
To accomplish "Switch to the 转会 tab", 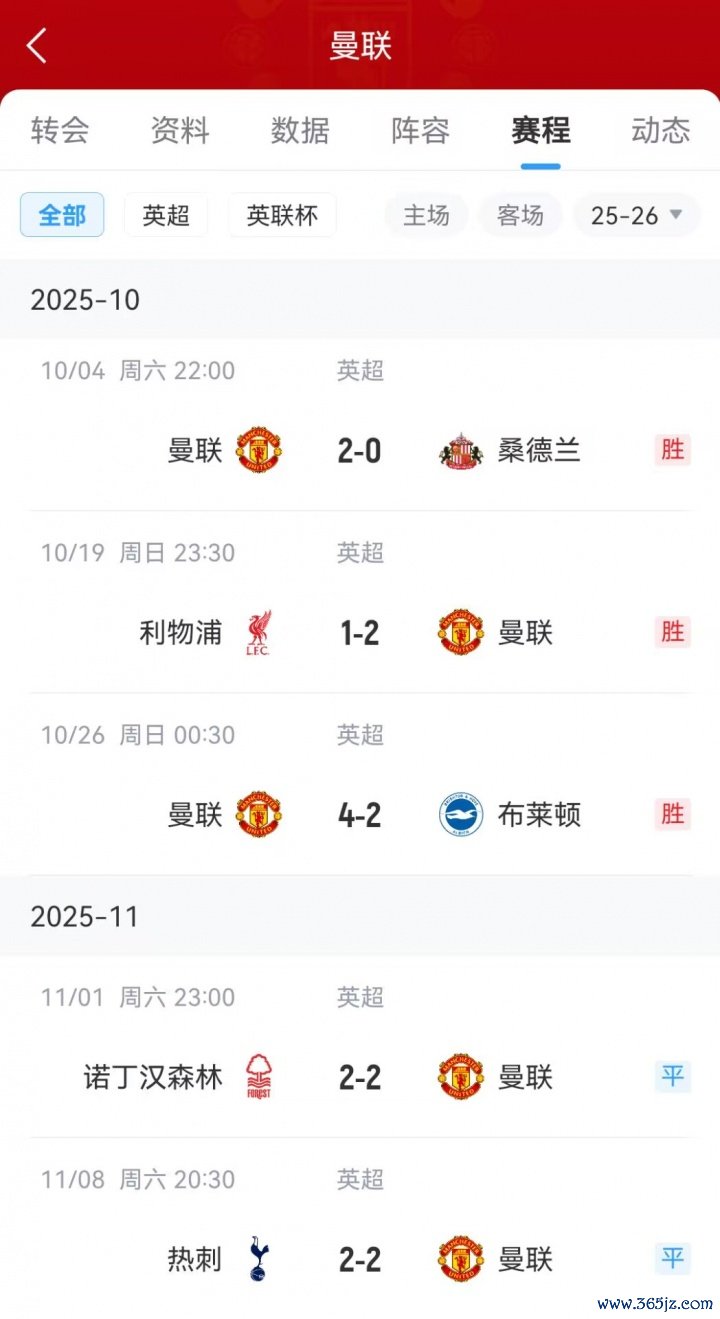I will pyautogui.click(x=60, y=130).
